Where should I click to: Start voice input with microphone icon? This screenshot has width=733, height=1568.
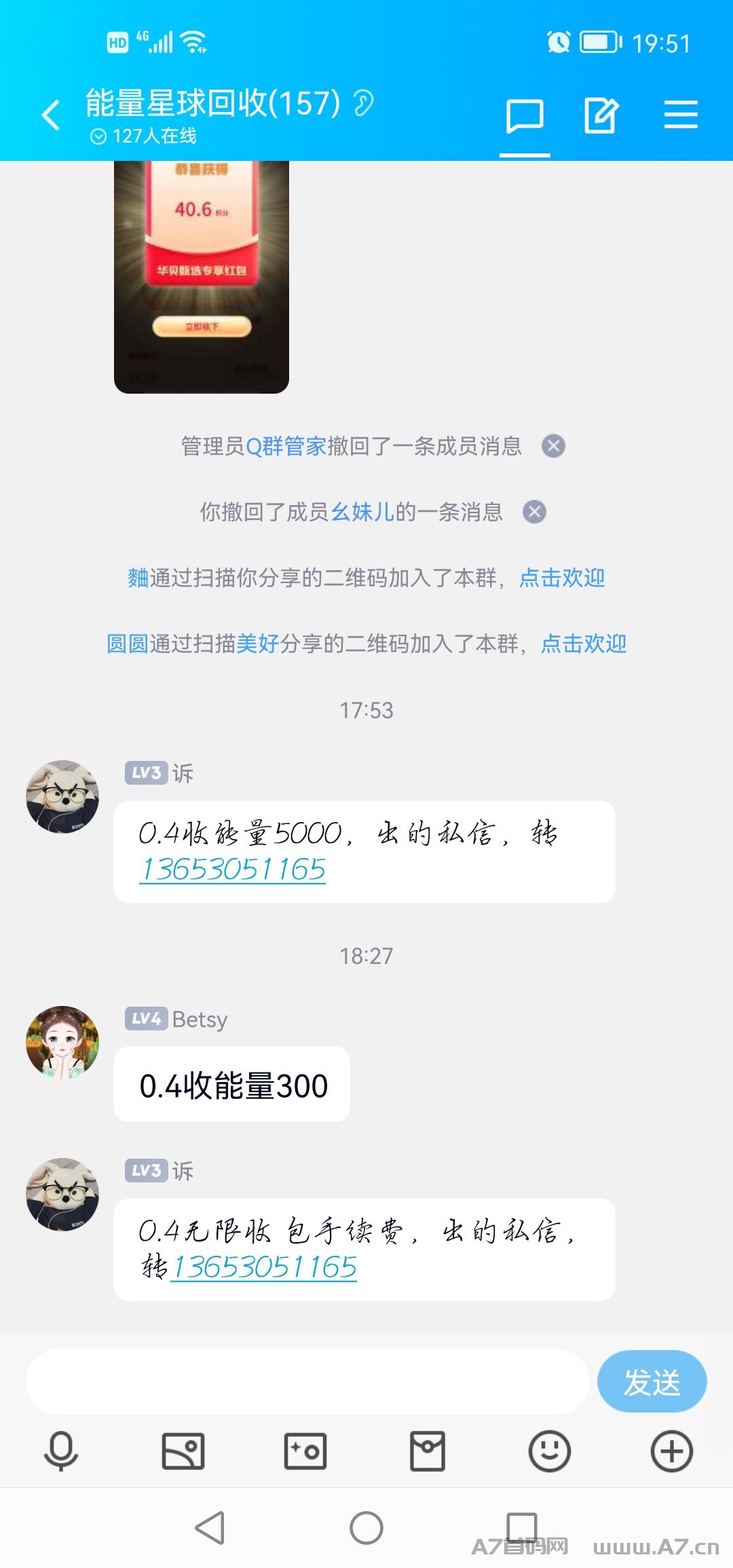(x=61, y=1451)
